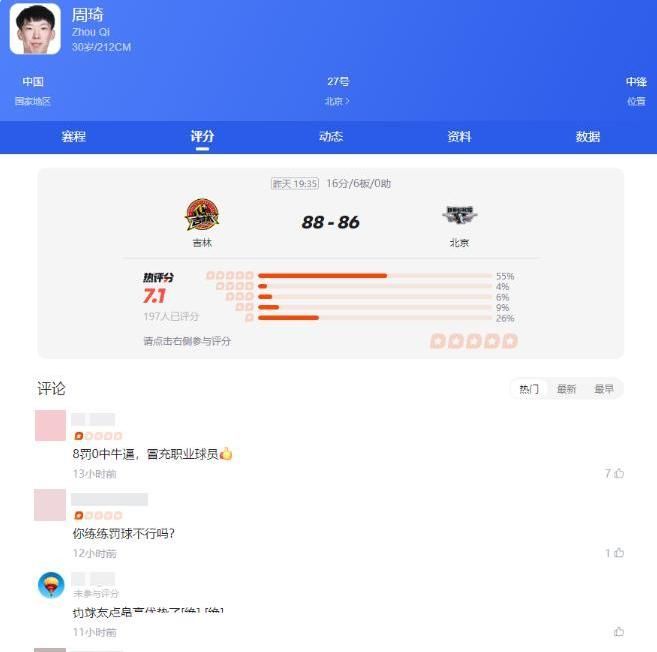Open the 吉林 vs 北京 match card
Image resolution: width=657 pixels, height=652 pixels.
pos(330,222)
